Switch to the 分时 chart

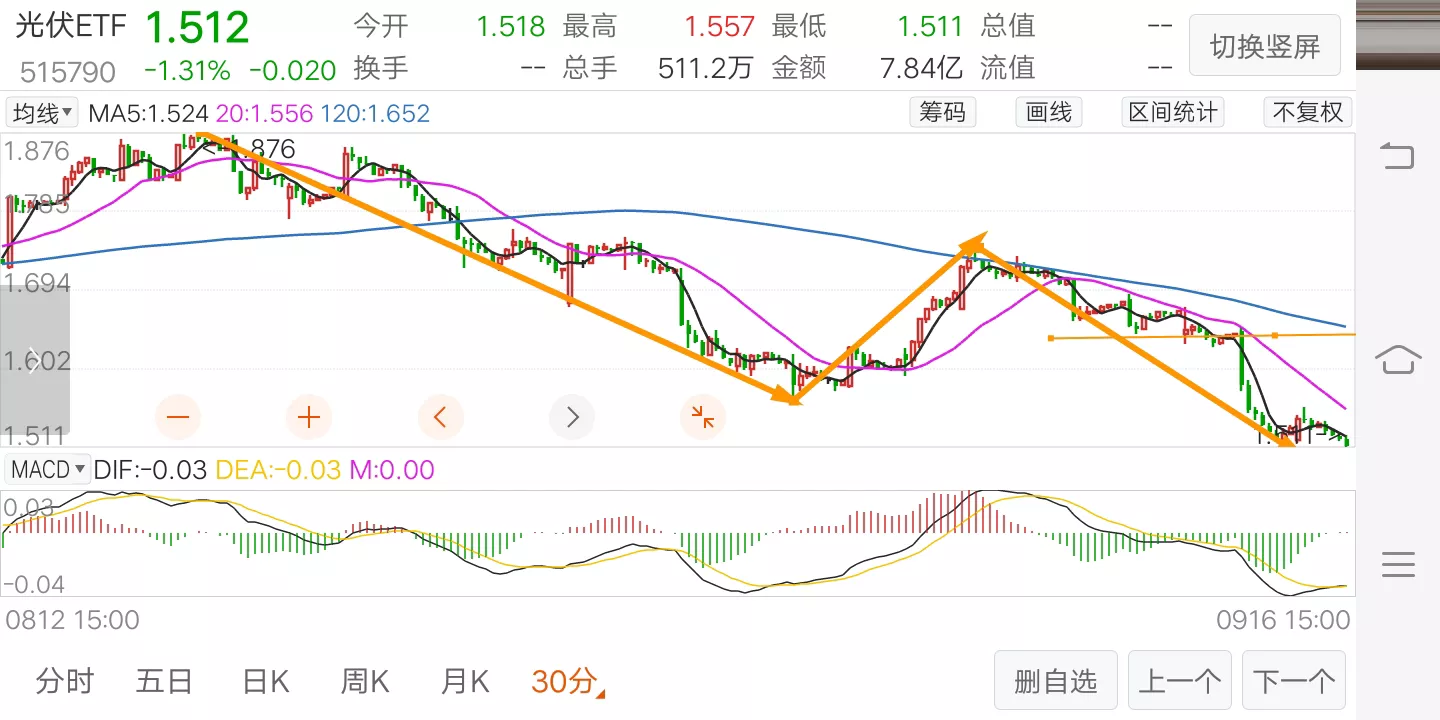click(64, 682)
